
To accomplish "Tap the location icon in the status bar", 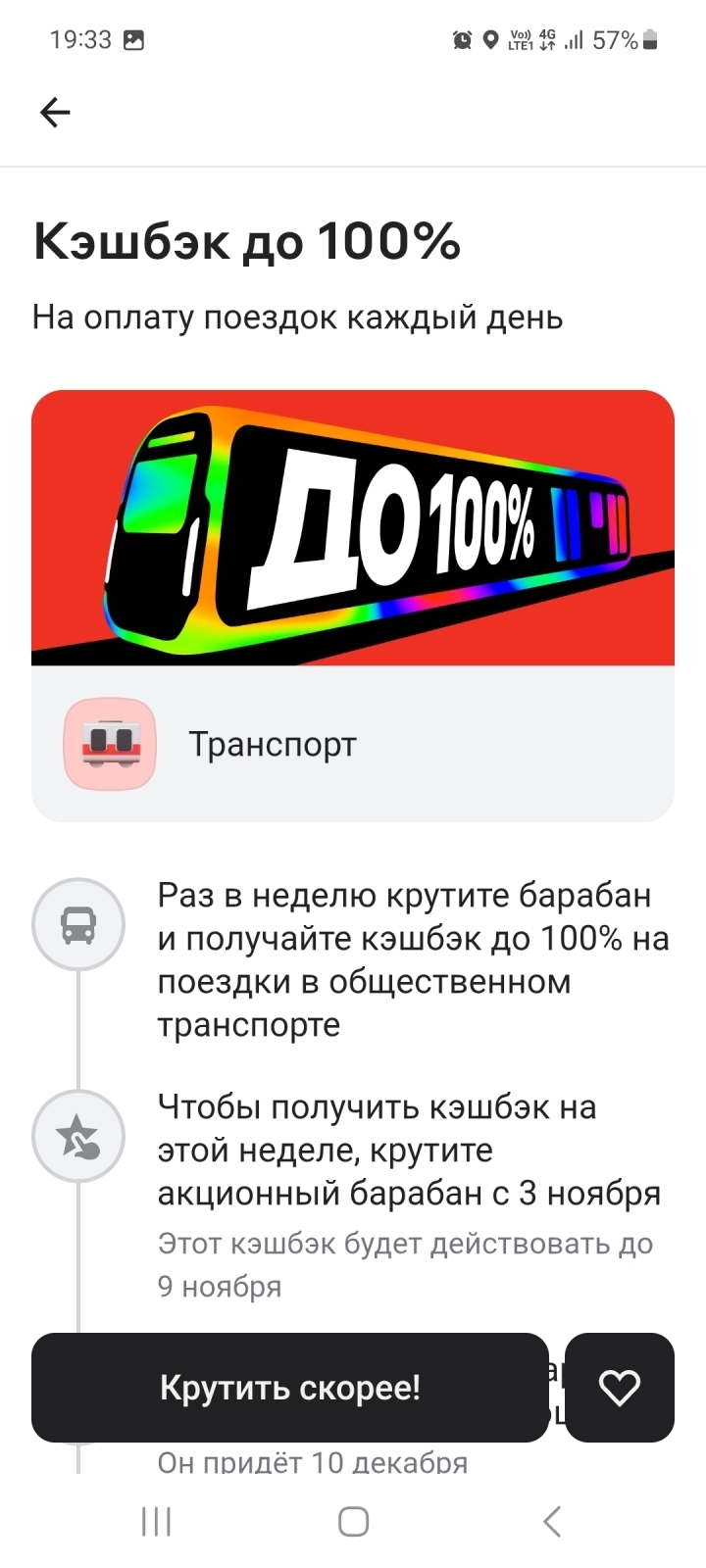I will point(488,41).
